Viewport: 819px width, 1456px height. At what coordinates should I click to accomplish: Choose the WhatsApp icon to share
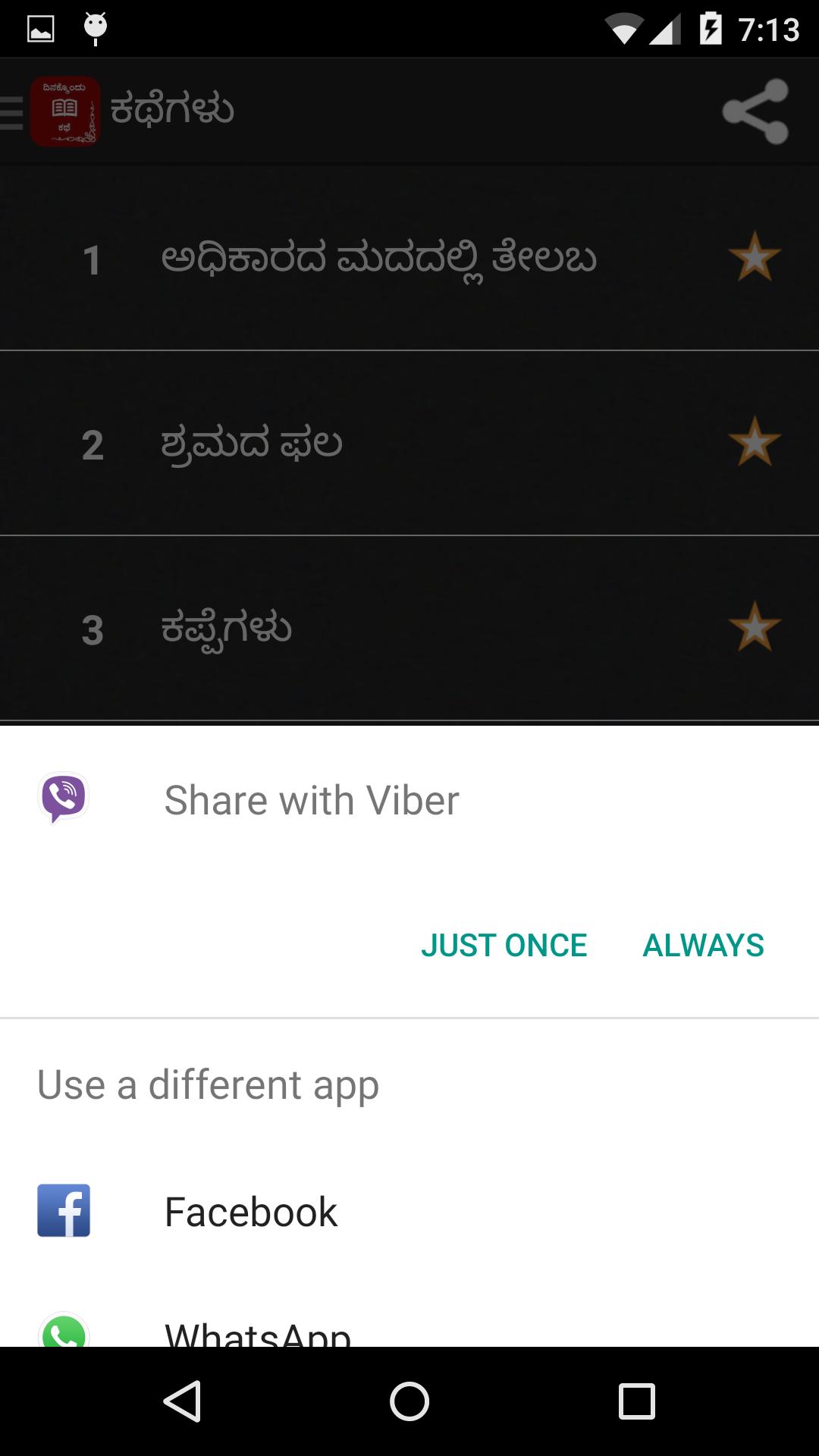click(65, 1335)
